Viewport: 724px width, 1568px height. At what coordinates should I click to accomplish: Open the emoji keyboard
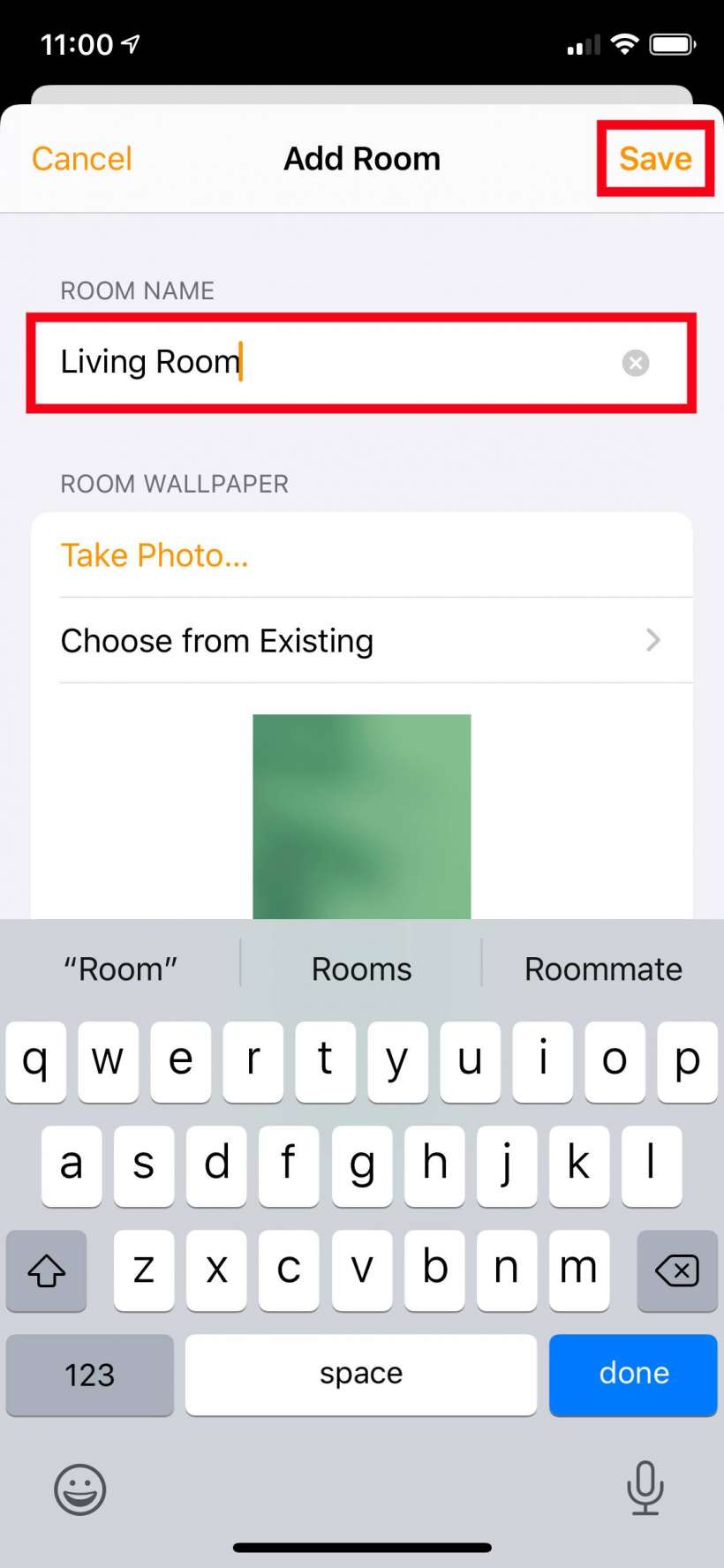click(80, 1490)
